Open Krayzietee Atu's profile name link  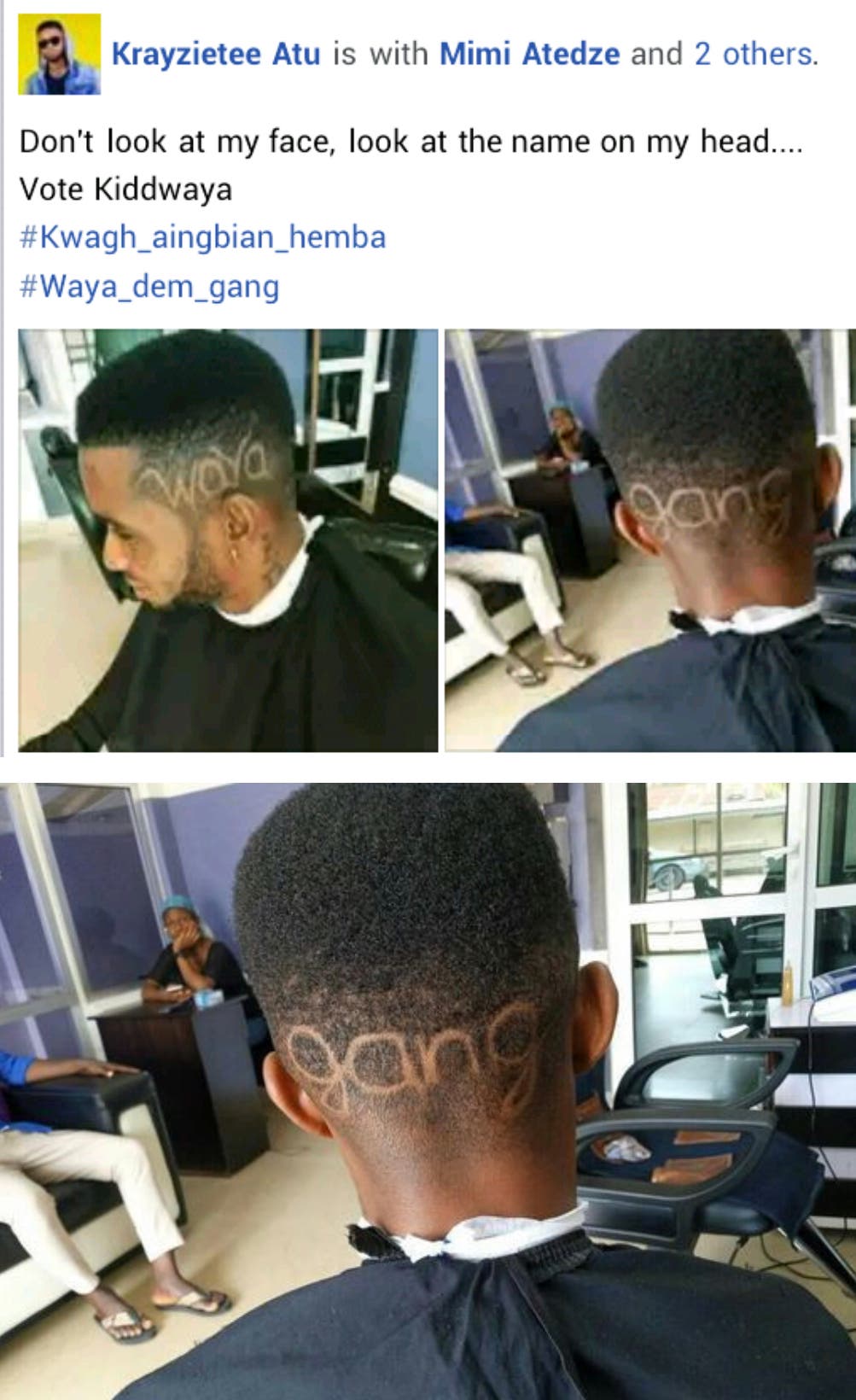click(x=216, y=55)
